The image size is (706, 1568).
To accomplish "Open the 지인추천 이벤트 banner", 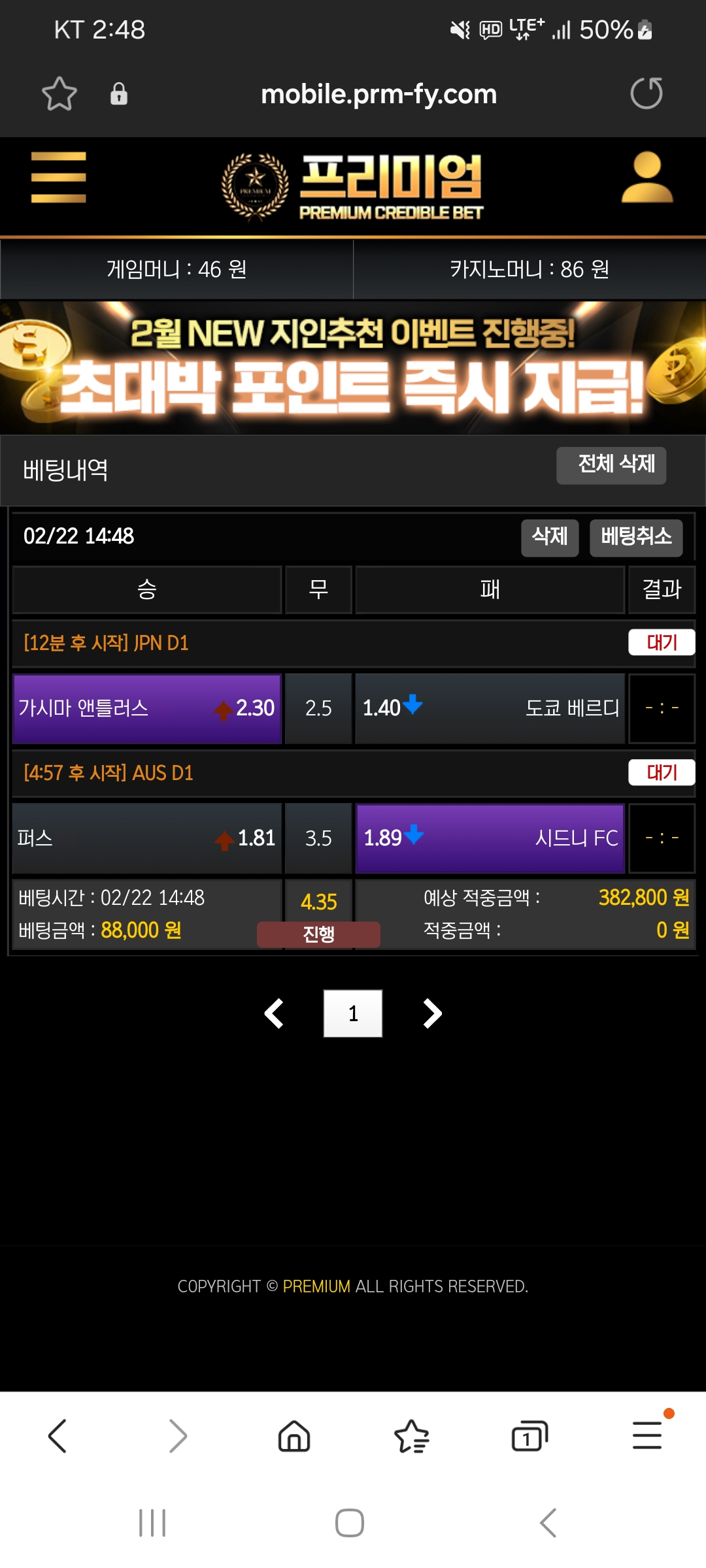I will pyautogui.click(x=353, y=367).
